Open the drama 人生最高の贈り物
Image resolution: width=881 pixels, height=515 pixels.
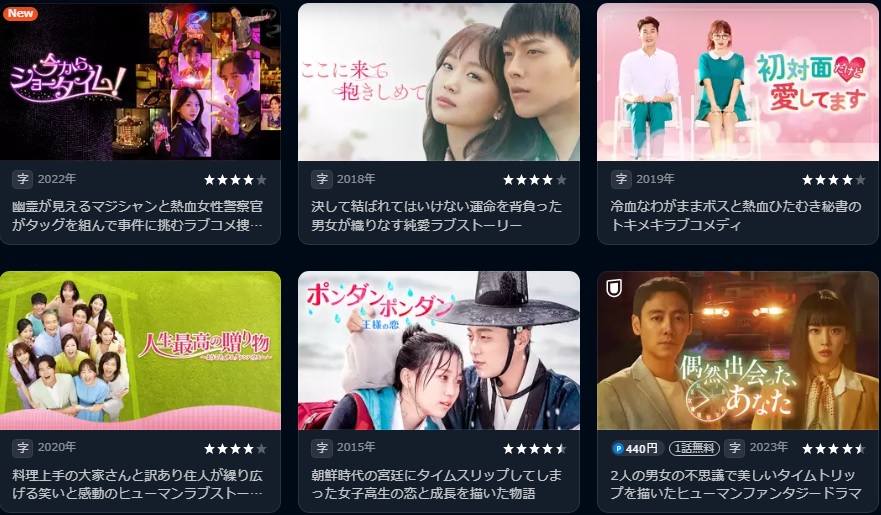pos(140,350)
